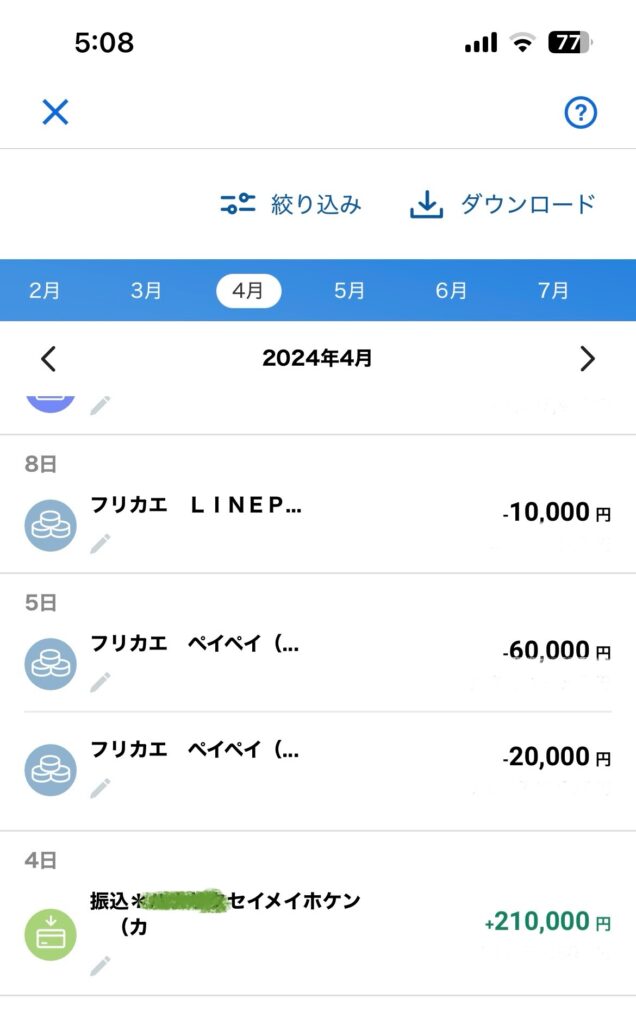
Task: Edit memo for the +210,000円 deposit
Action: pos(100,966)
